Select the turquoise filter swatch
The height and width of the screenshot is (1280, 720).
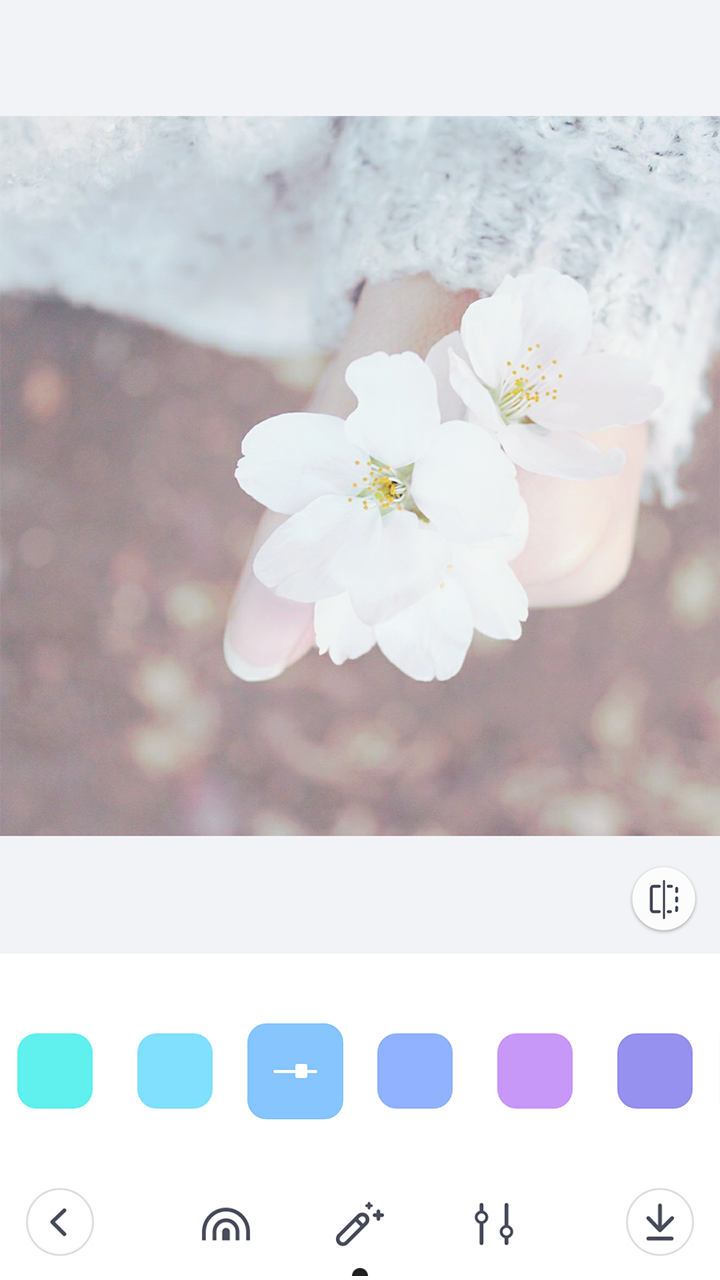[x=55, y=1071]
